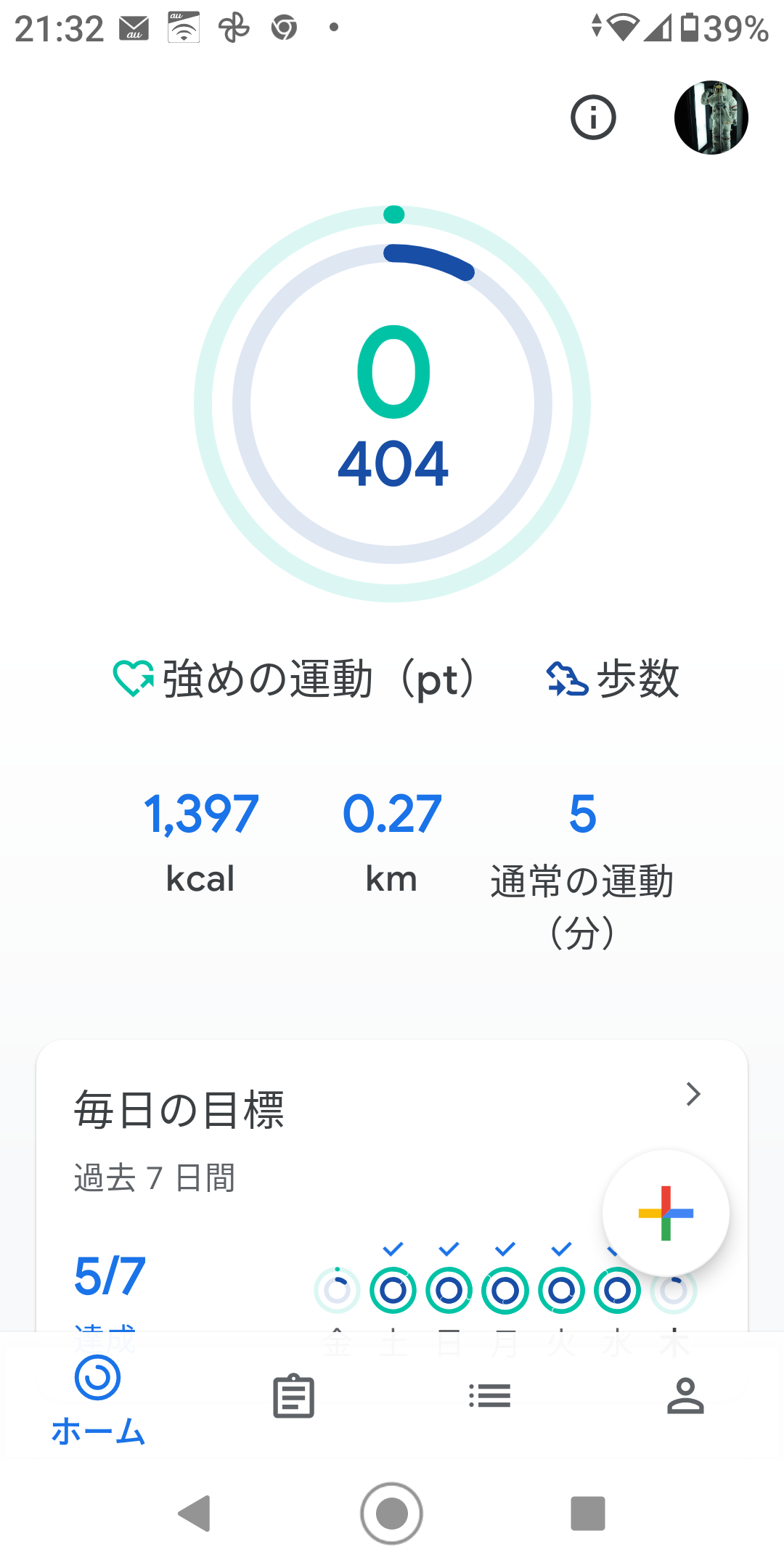Switch to the ホーム tab
Screen dimensions: 784x1568
[98, 1401]
